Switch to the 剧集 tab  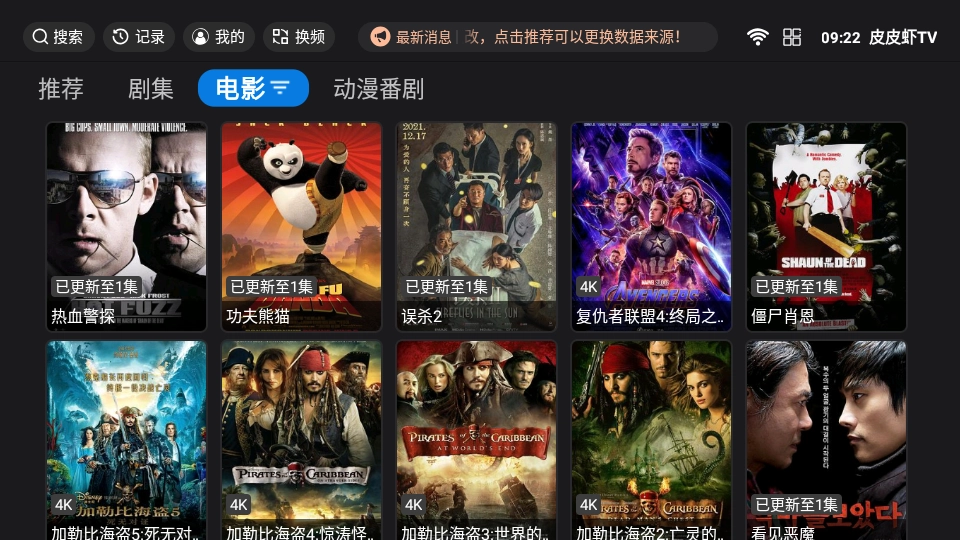(x=151, y=89)
